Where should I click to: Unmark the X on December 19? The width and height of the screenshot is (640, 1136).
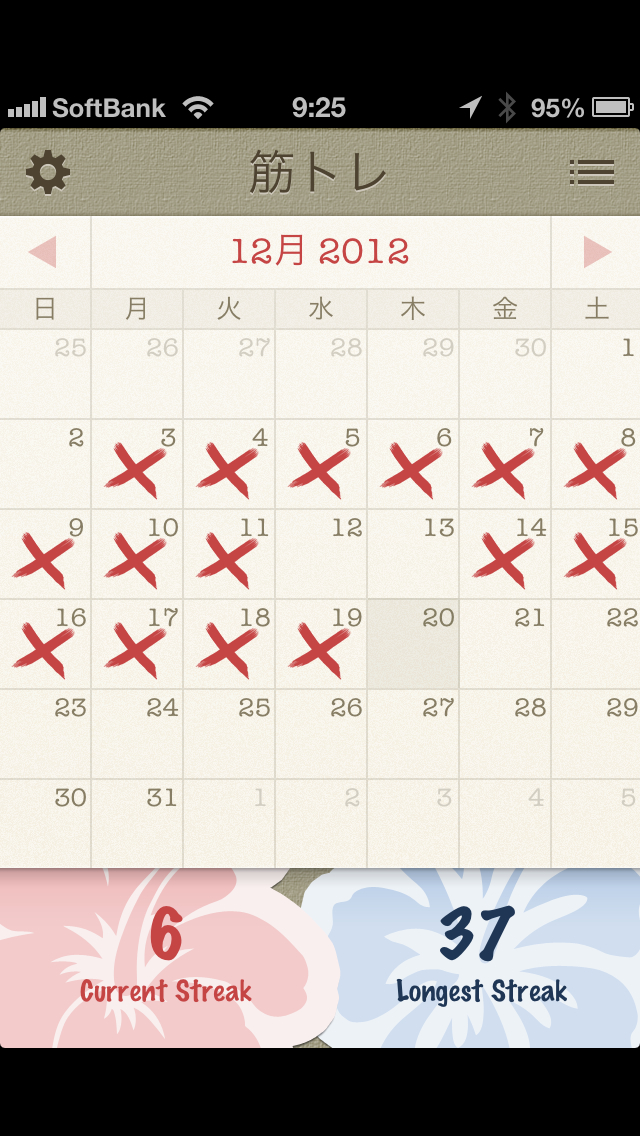pos(321,645)
